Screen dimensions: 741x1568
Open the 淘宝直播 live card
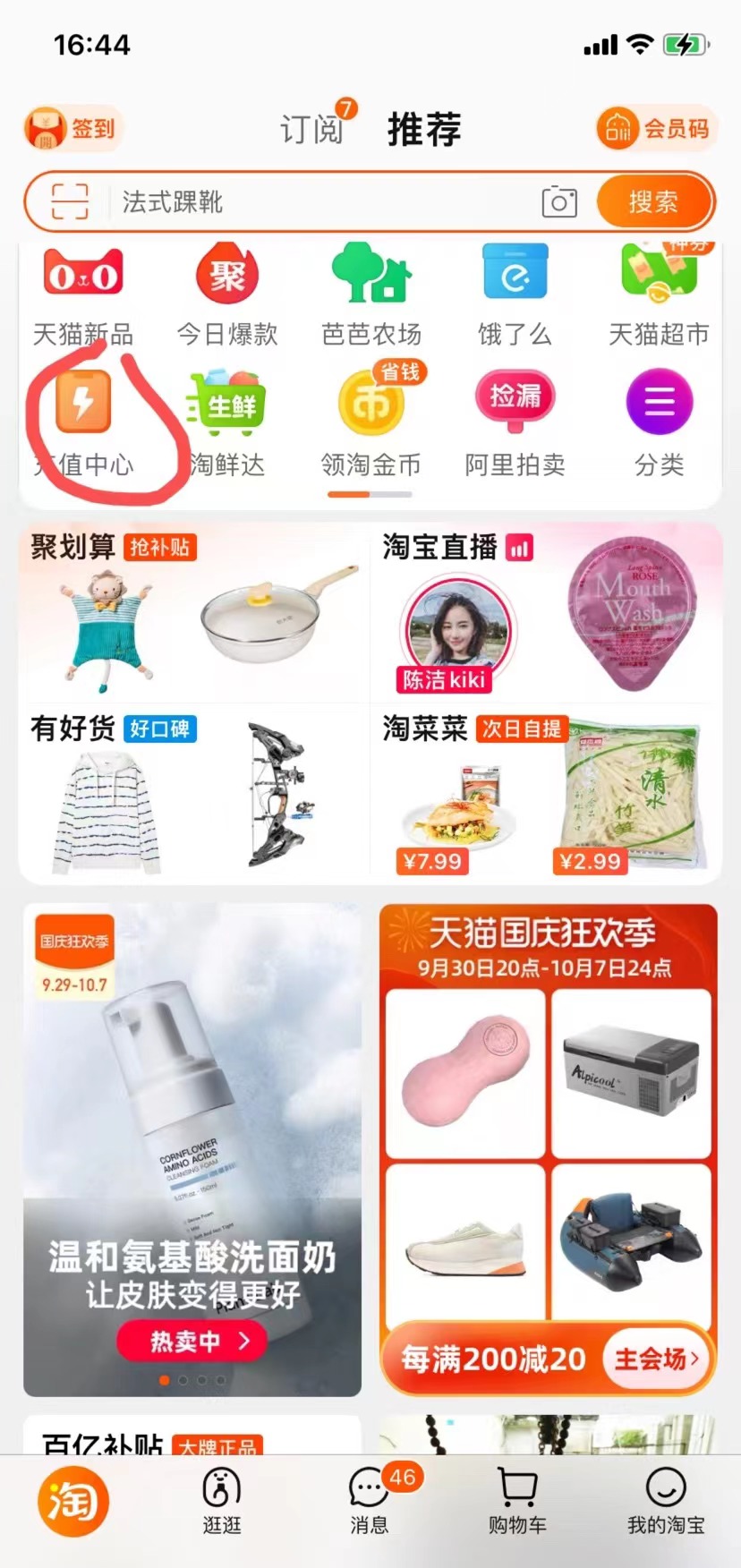coord(546,613)
